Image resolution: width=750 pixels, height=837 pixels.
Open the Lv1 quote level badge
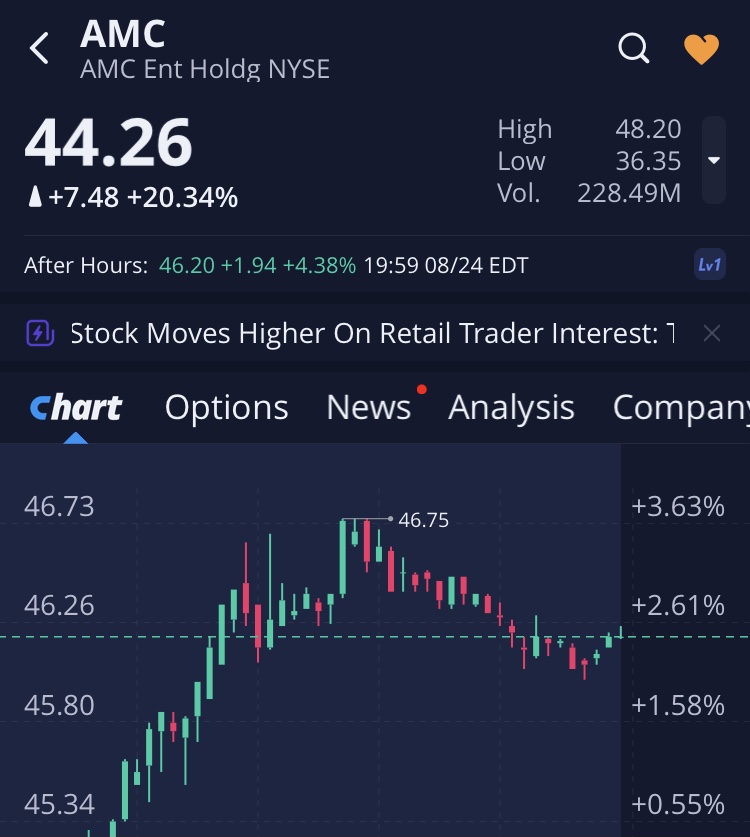(709, 265)
